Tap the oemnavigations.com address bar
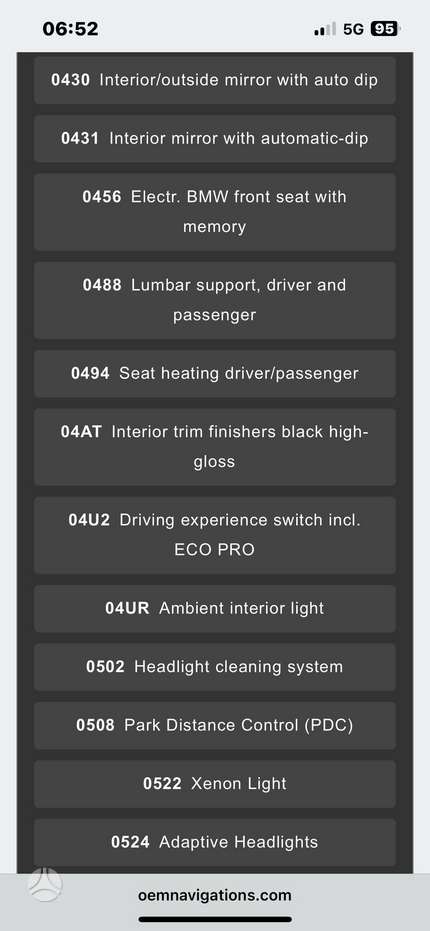Viewport: 430px width, 931px height. [x=215, y=895]
